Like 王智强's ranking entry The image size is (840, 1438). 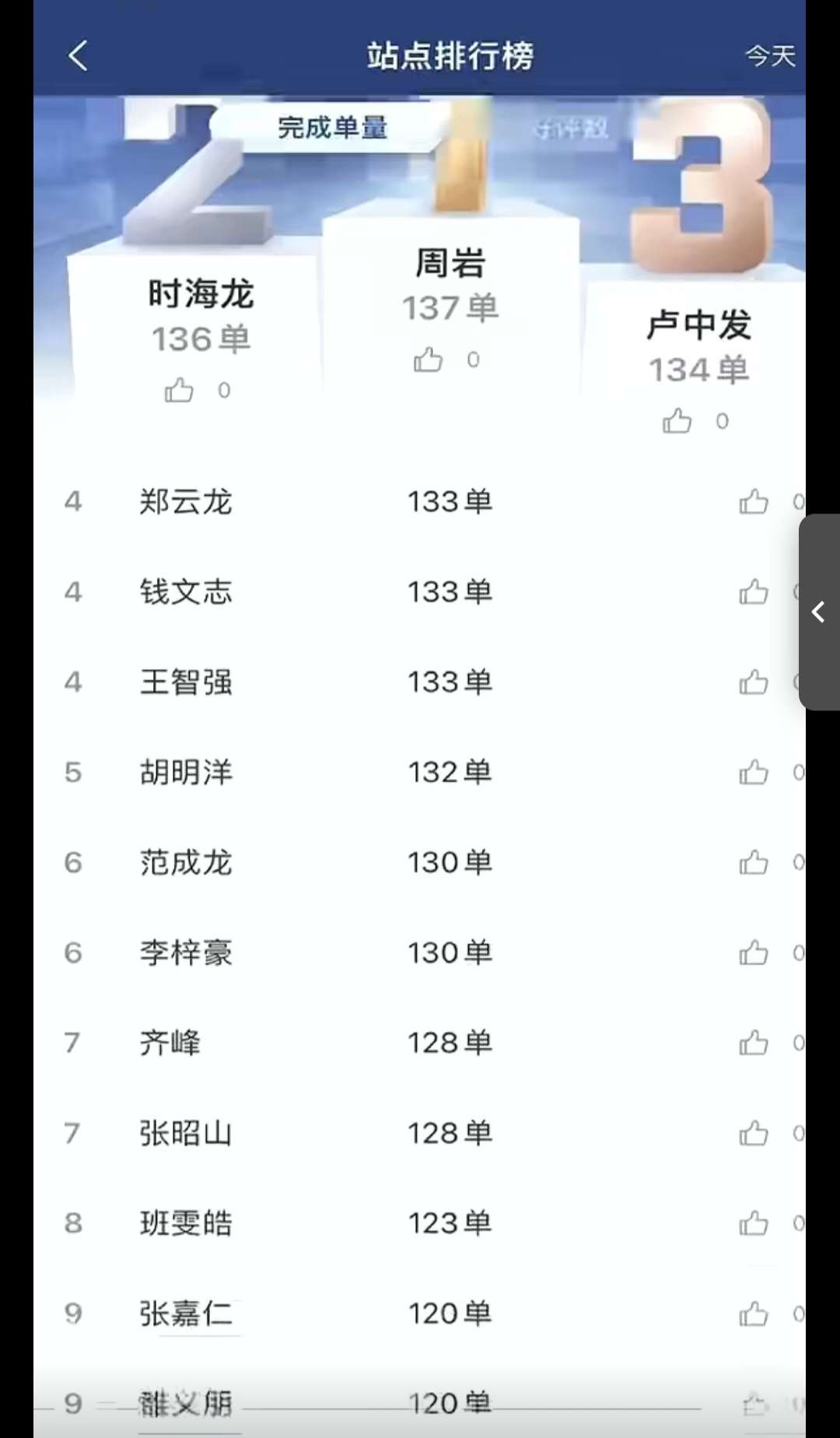(753, 683)
